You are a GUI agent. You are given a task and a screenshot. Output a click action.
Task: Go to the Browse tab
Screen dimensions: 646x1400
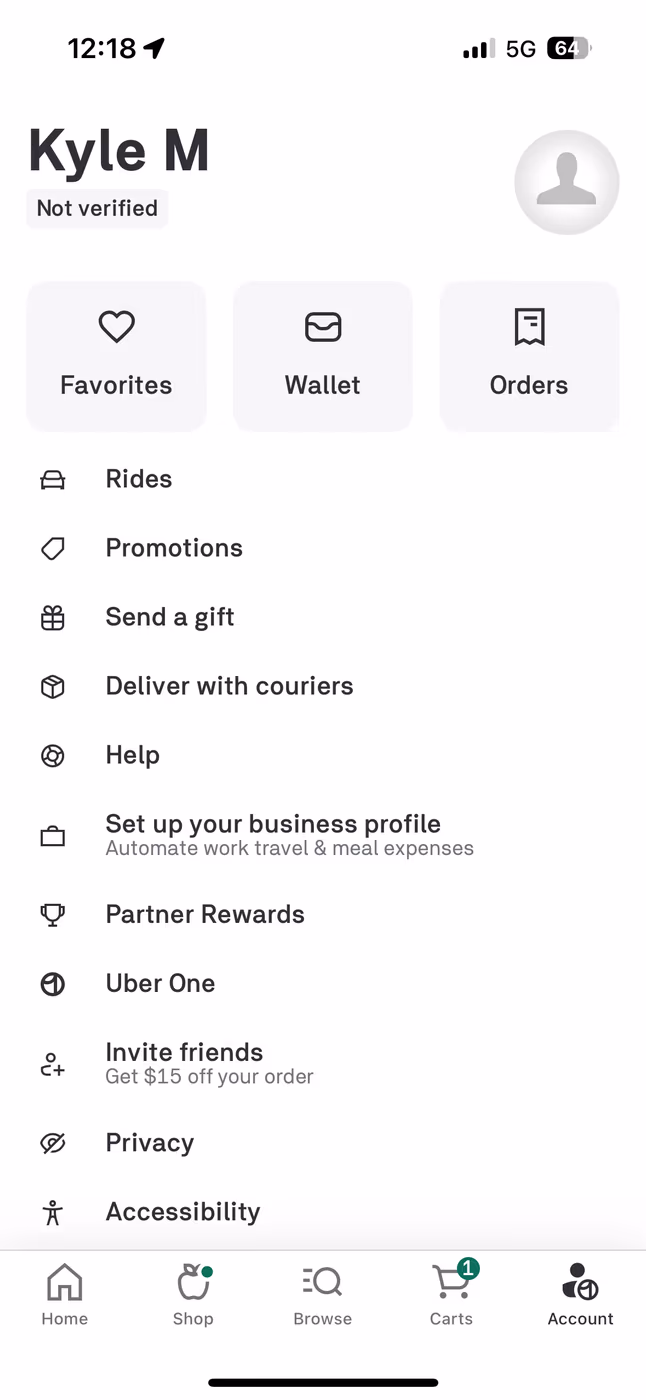(x=322, y=1295)
